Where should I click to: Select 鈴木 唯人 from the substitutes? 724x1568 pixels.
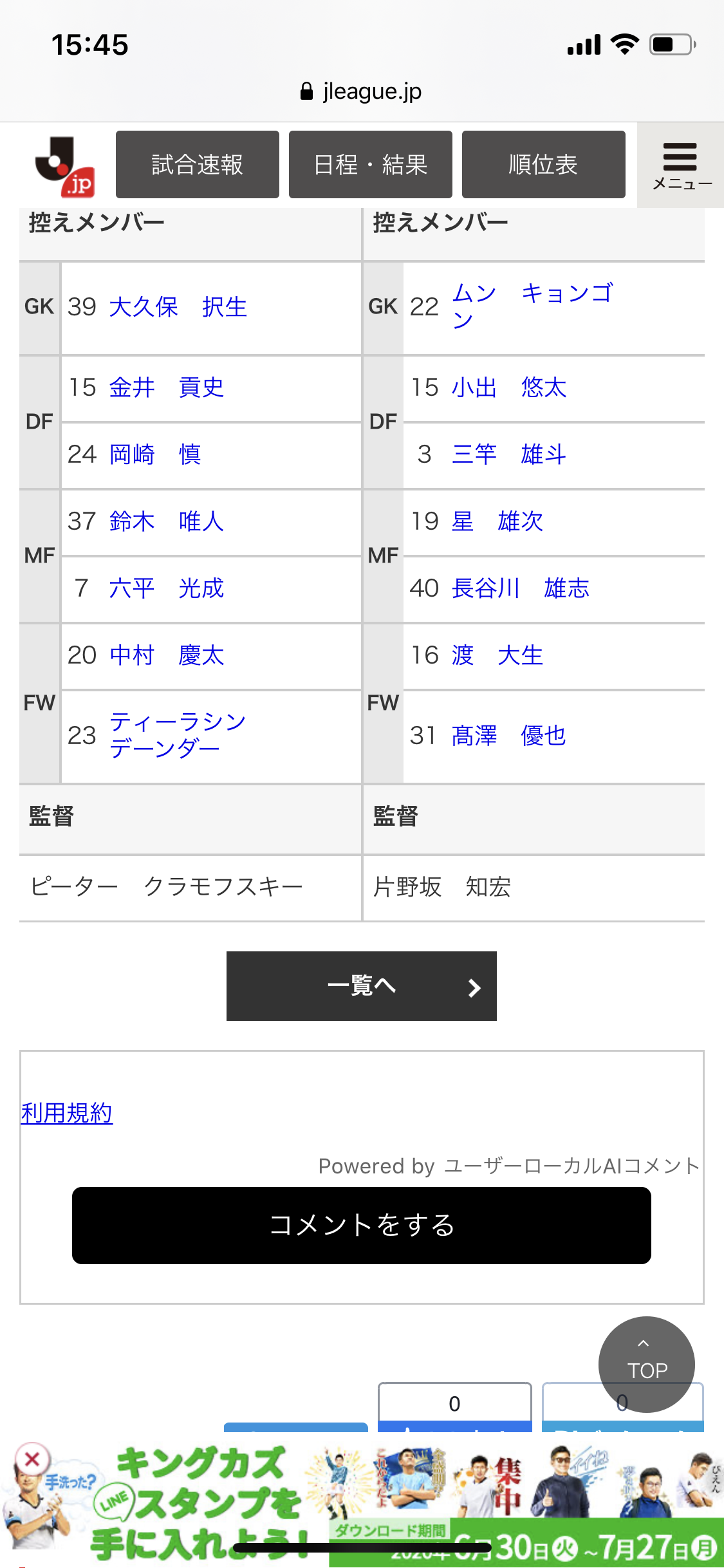click(166, 521)
